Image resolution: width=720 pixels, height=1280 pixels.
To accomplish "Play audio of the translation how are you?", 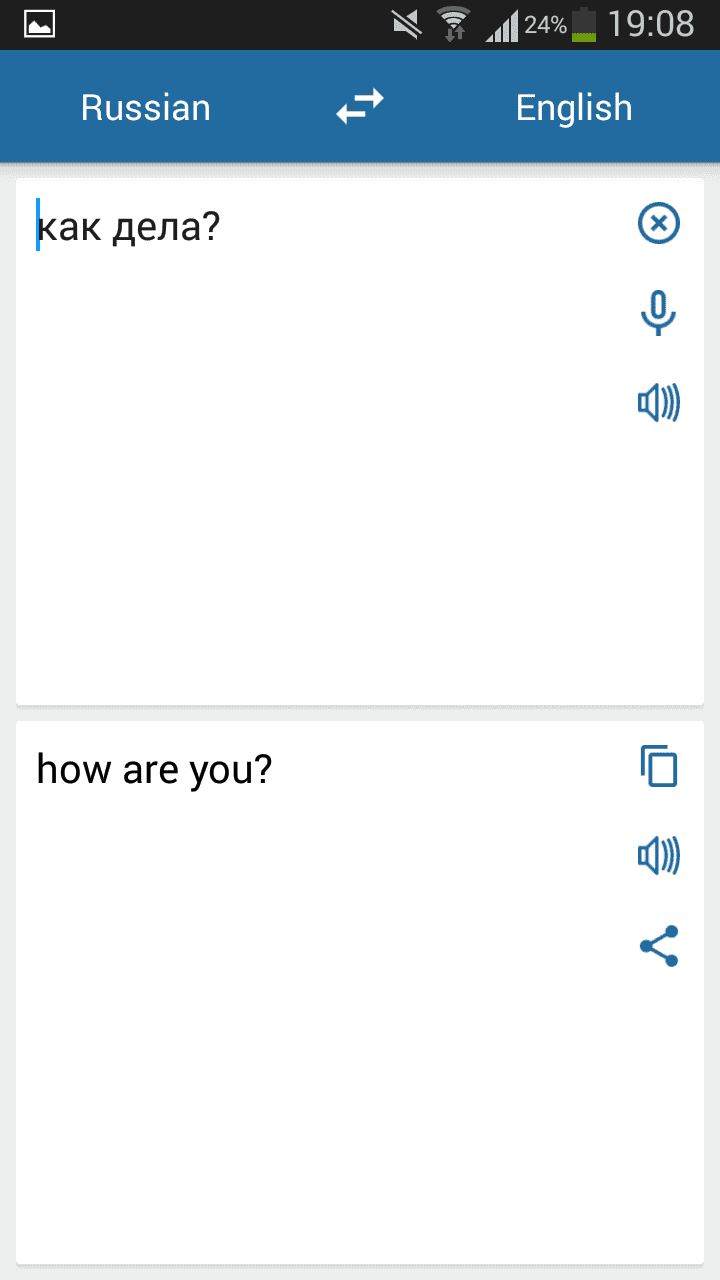I will click(658, 856).
